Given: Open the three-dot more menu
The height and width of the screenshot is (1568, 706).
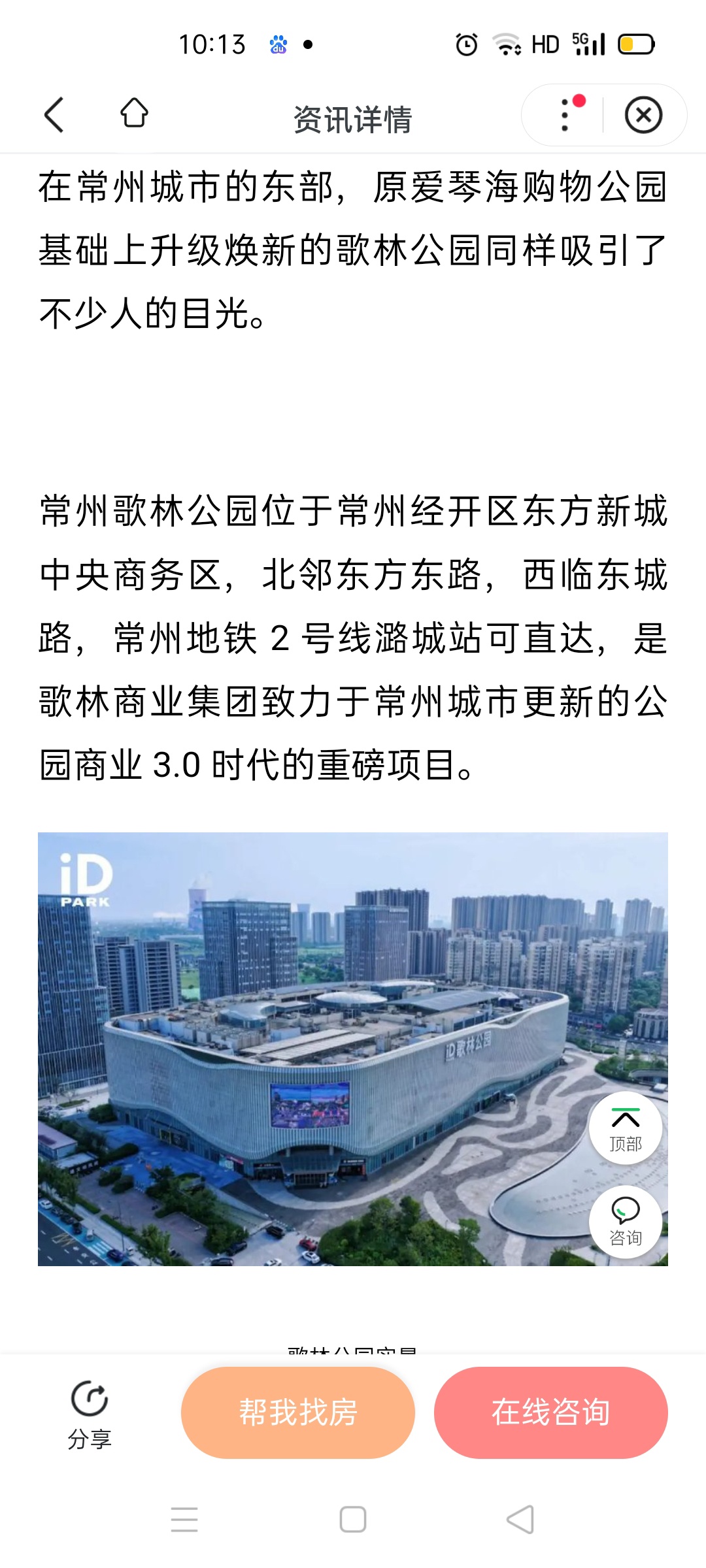Looking at the screenshot, I should [565, 116].
